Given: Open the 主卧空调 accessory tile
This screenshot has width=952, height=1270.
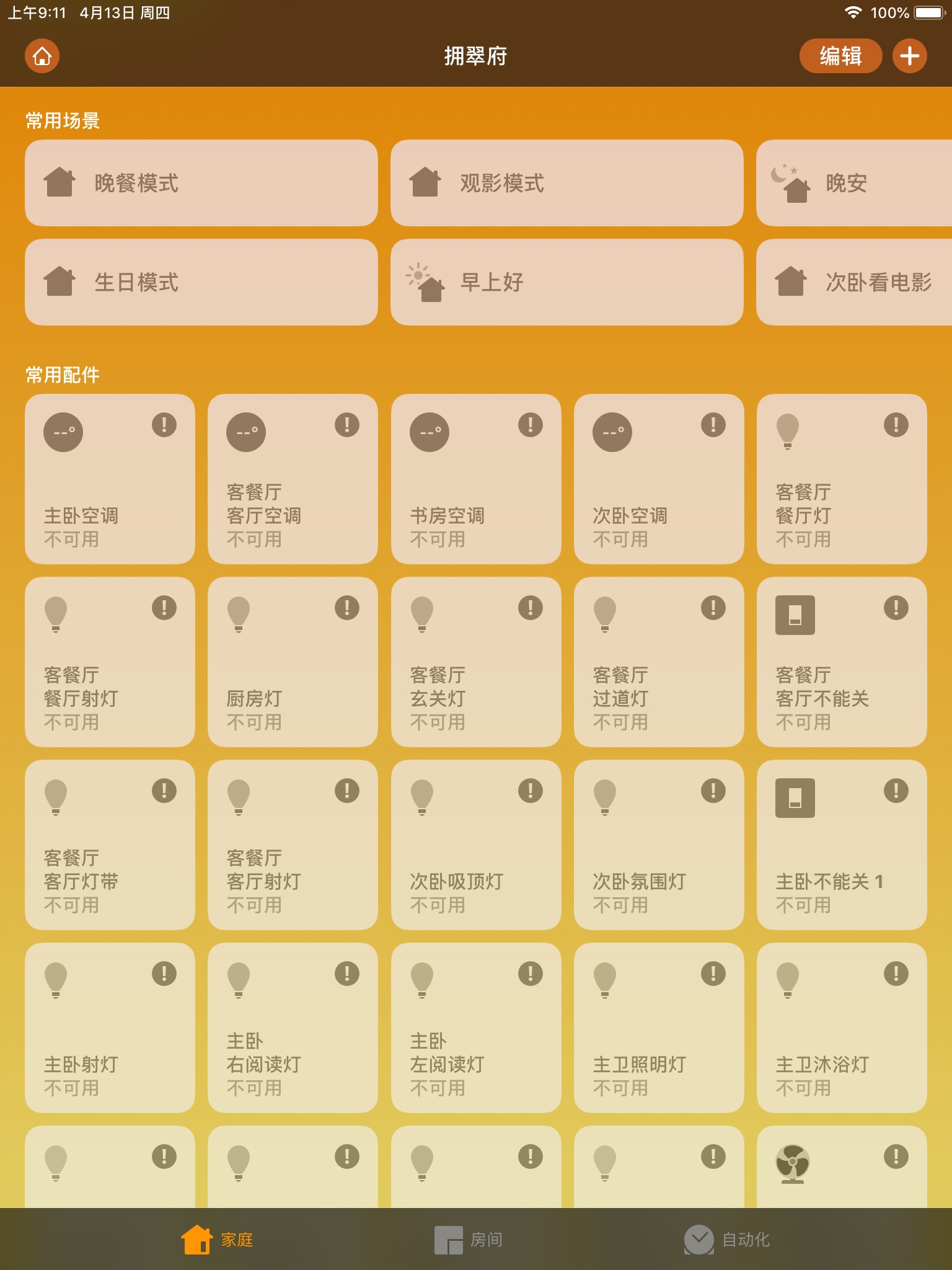Looking at the screenshot, I should click(110, 479).
